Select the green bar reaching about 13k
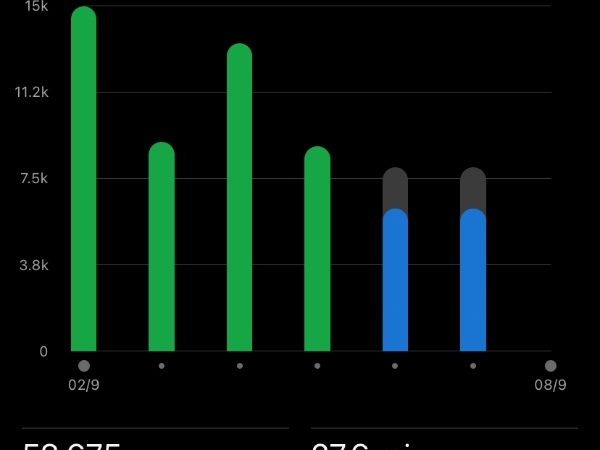The image size is (600, 450). (239, 200)
